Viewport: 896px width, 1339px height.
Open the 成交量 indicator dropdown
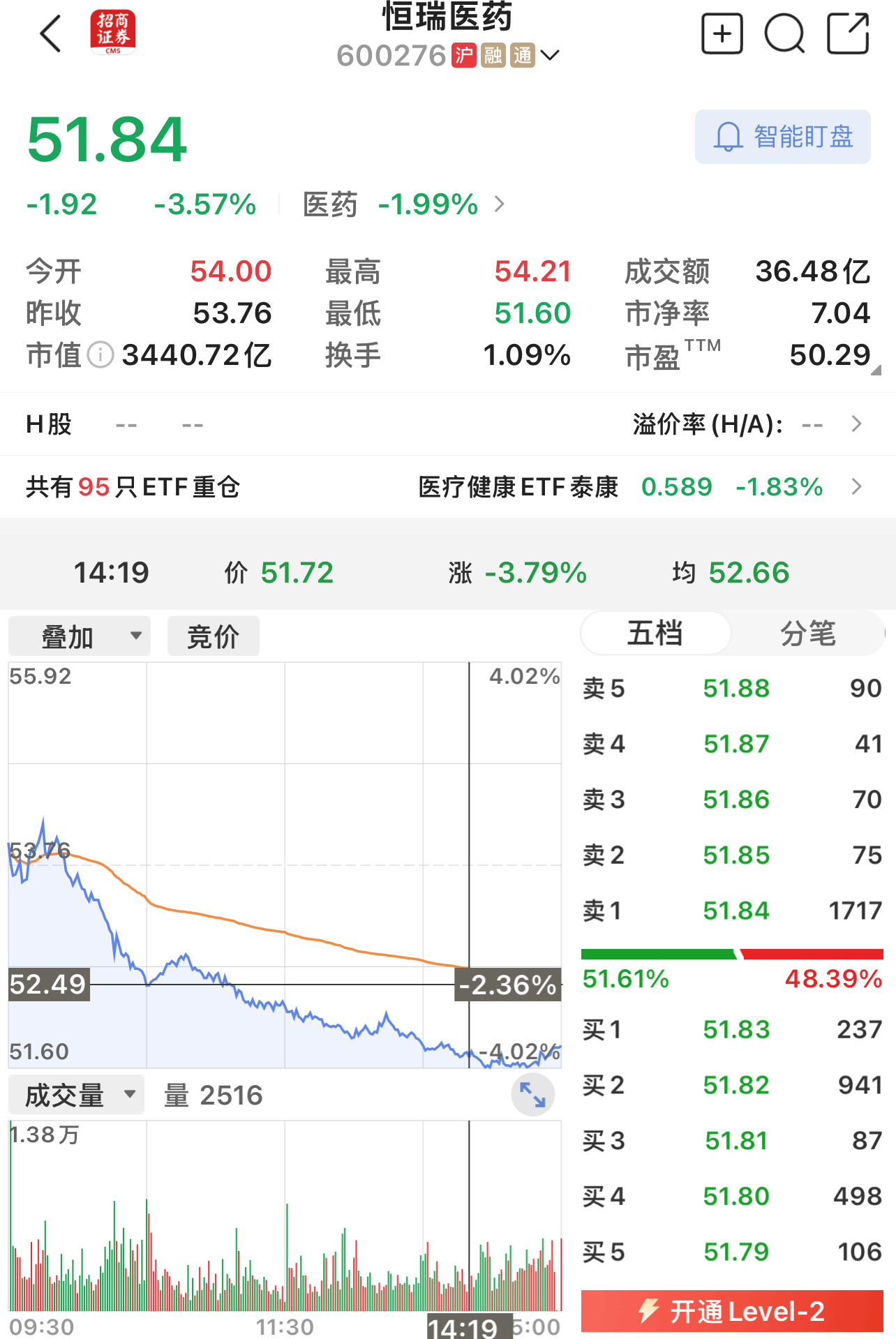(x=77, y=1094)
